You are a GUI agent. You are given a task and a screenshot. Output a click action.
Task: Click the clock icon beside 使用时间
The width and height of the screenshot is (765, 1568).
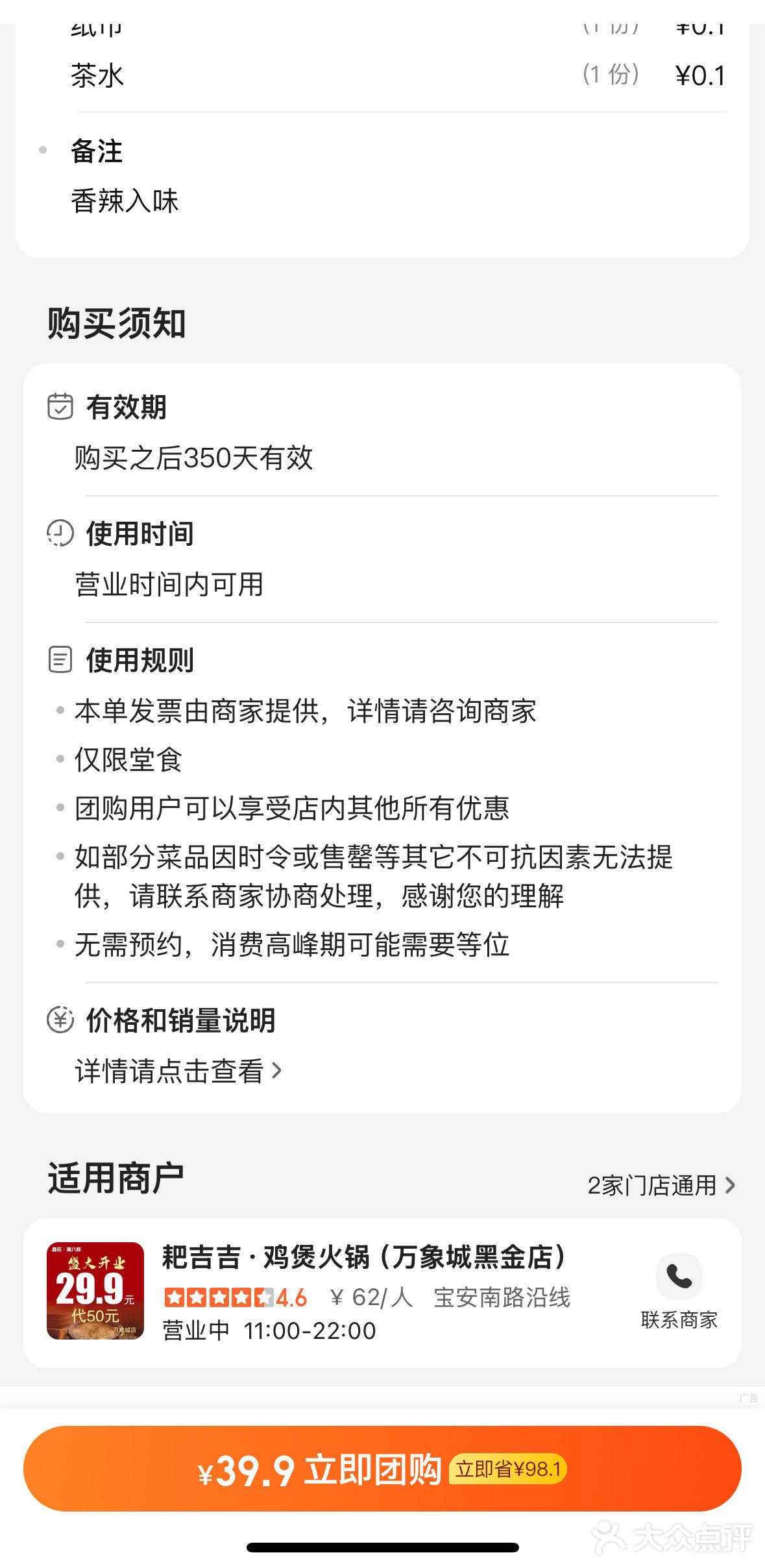point(59,532)
